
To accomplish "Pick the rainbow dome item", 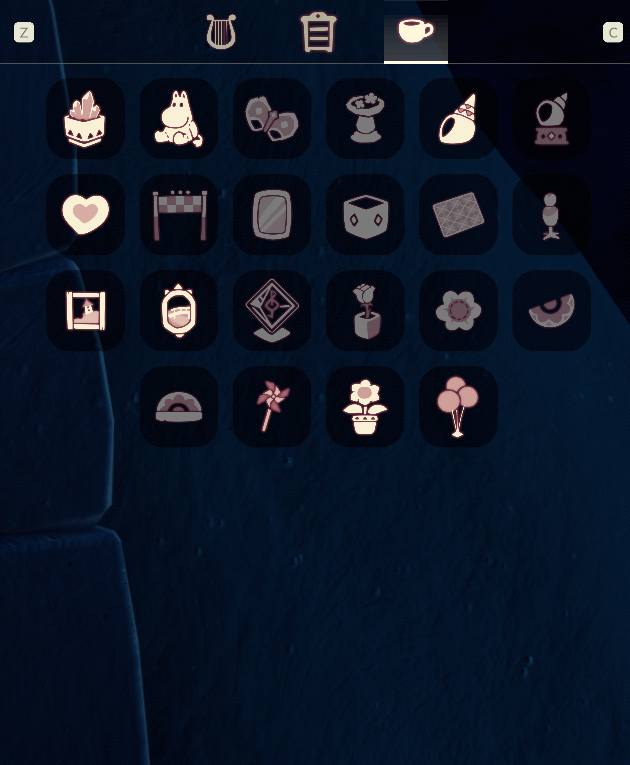I will coord(179,407).
